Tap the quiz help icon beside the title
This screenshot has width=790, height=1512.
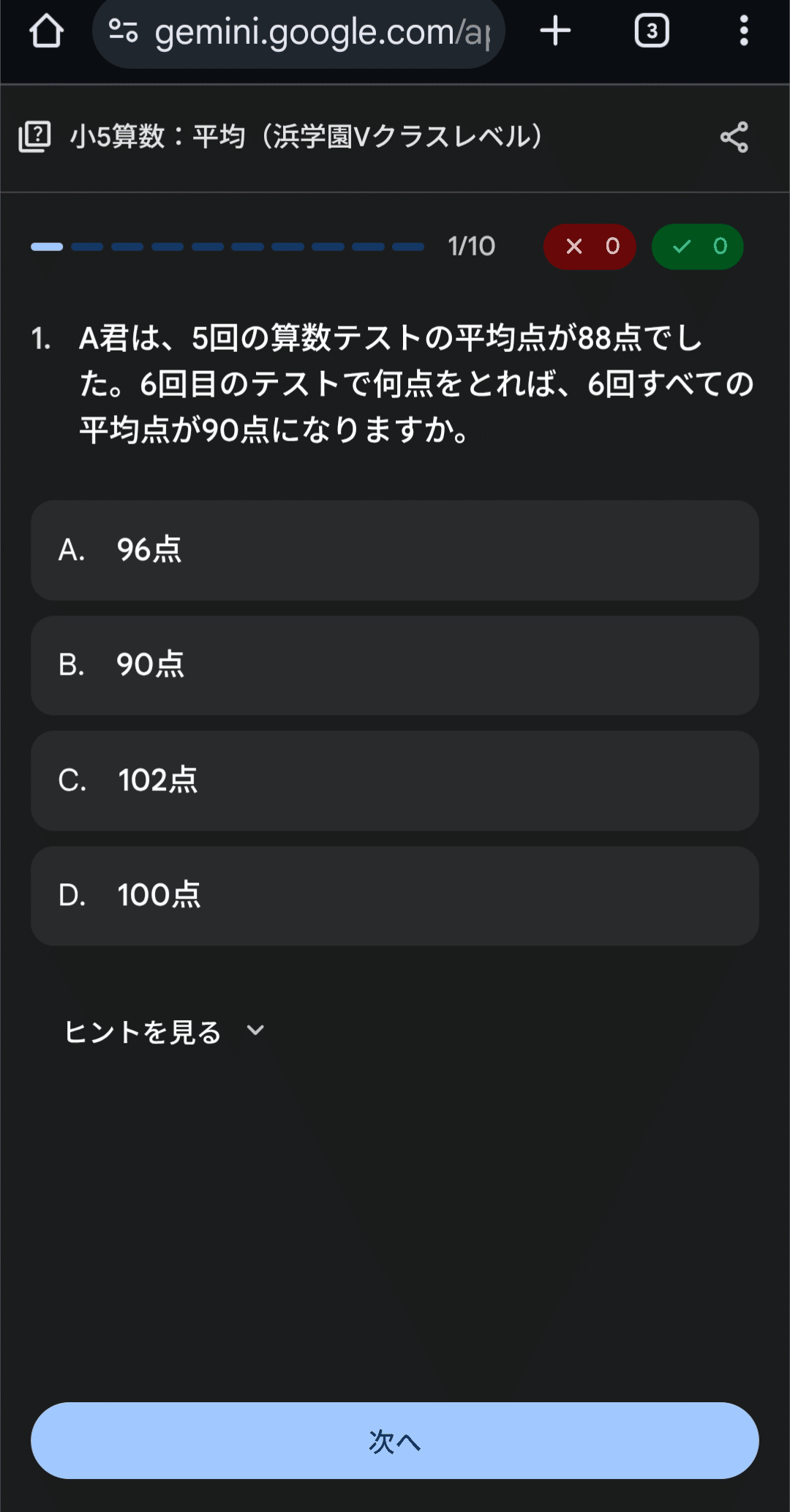tap(35, 135)
